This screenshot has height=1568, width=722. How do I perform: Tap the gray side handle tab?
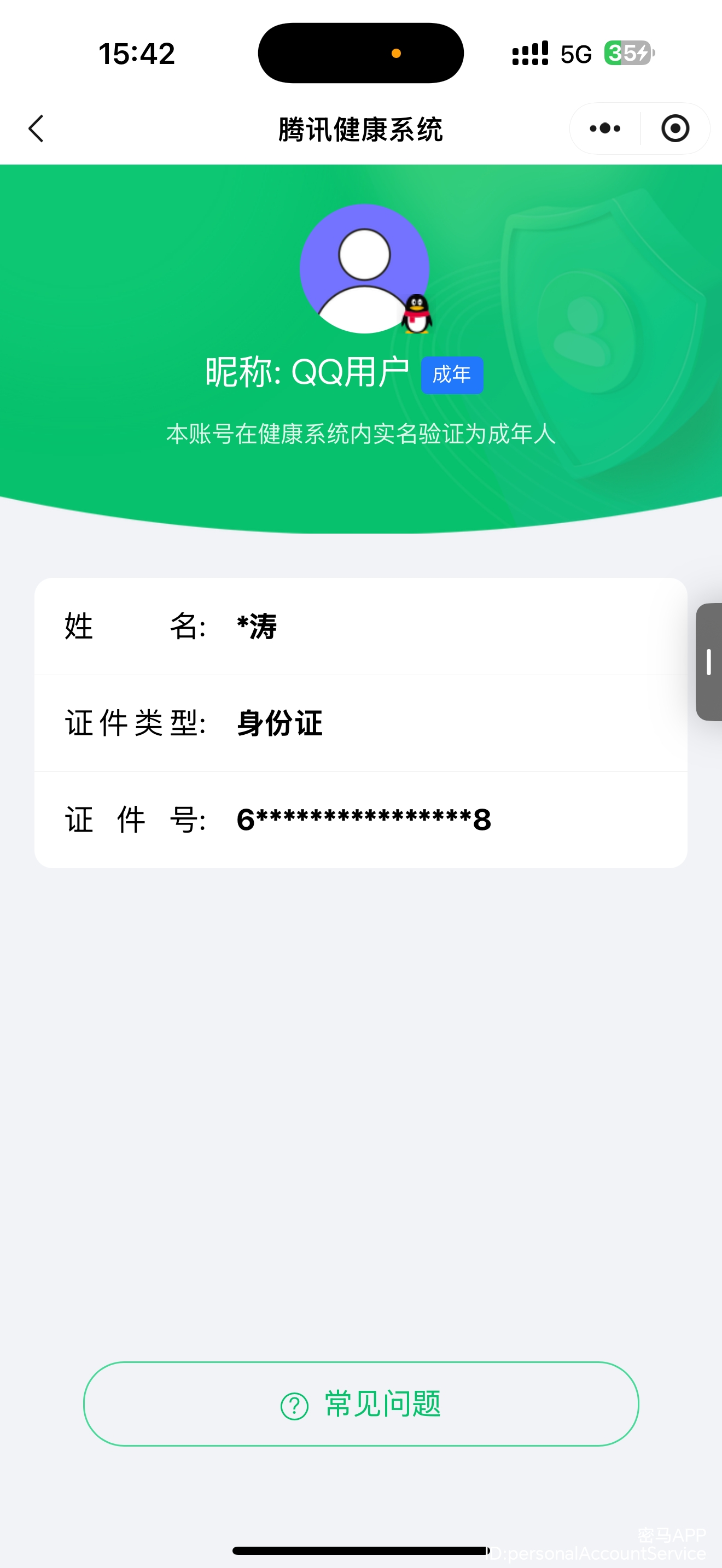coord(709,662)
